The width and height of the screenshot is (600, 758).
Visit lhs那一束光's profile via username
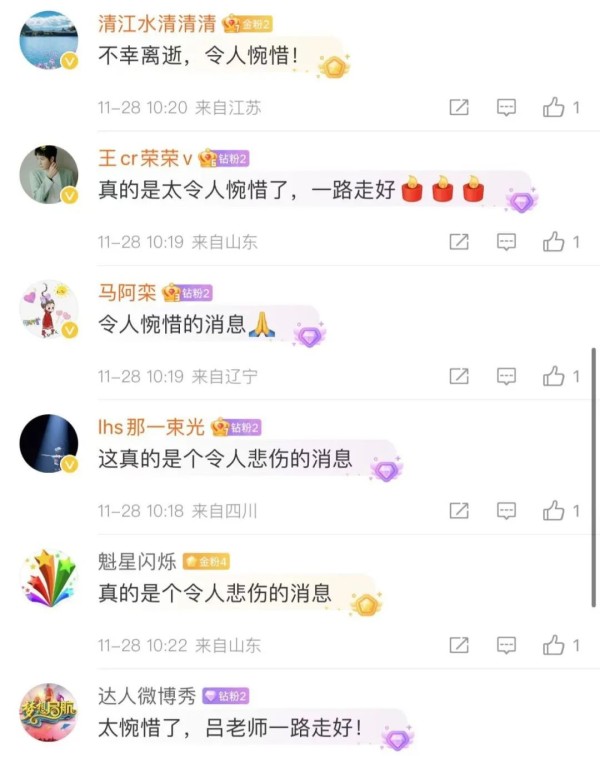tap(151, 427)
